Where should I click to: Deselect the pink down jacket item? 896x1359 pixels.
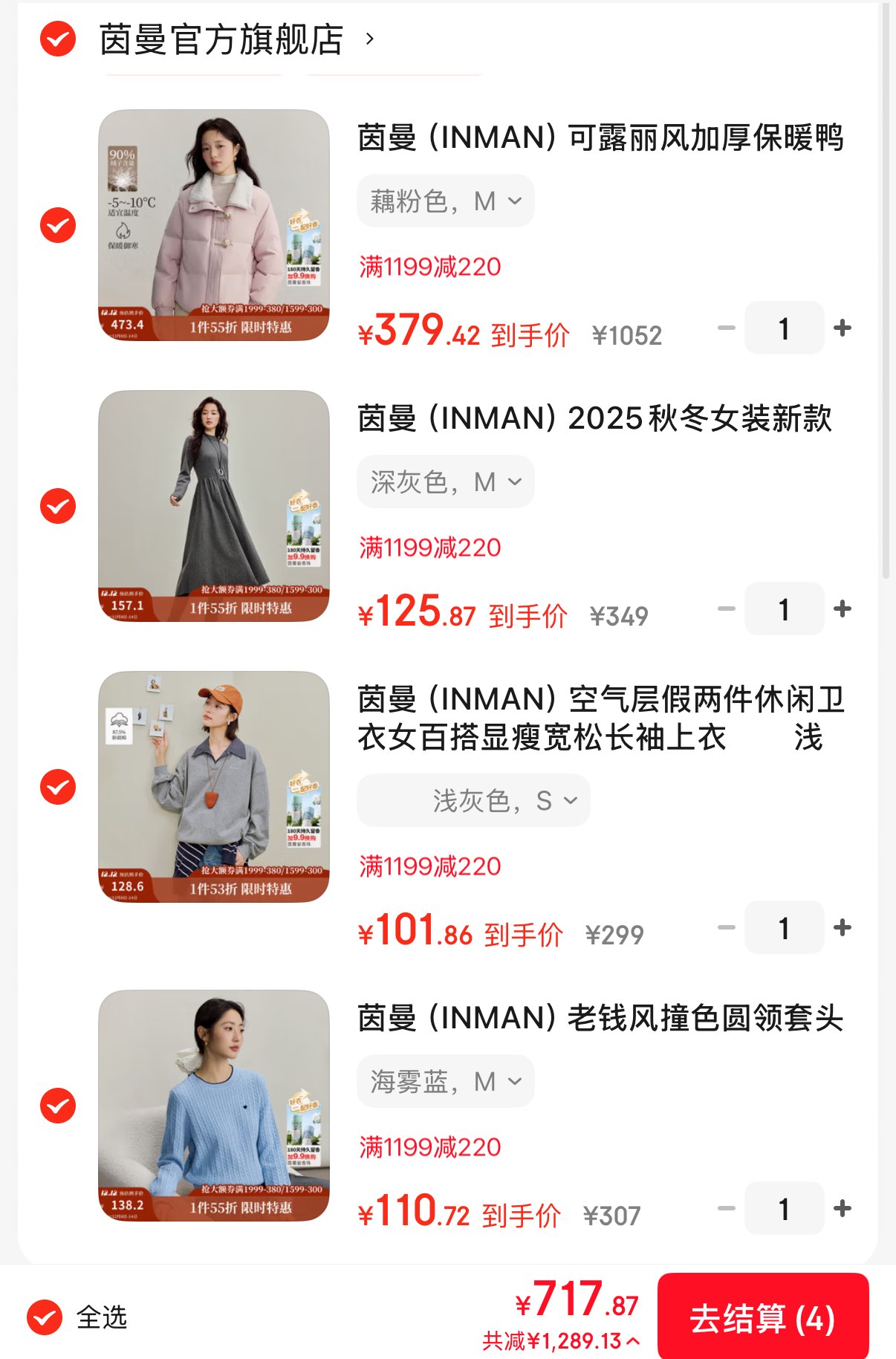tap(58, 225)
